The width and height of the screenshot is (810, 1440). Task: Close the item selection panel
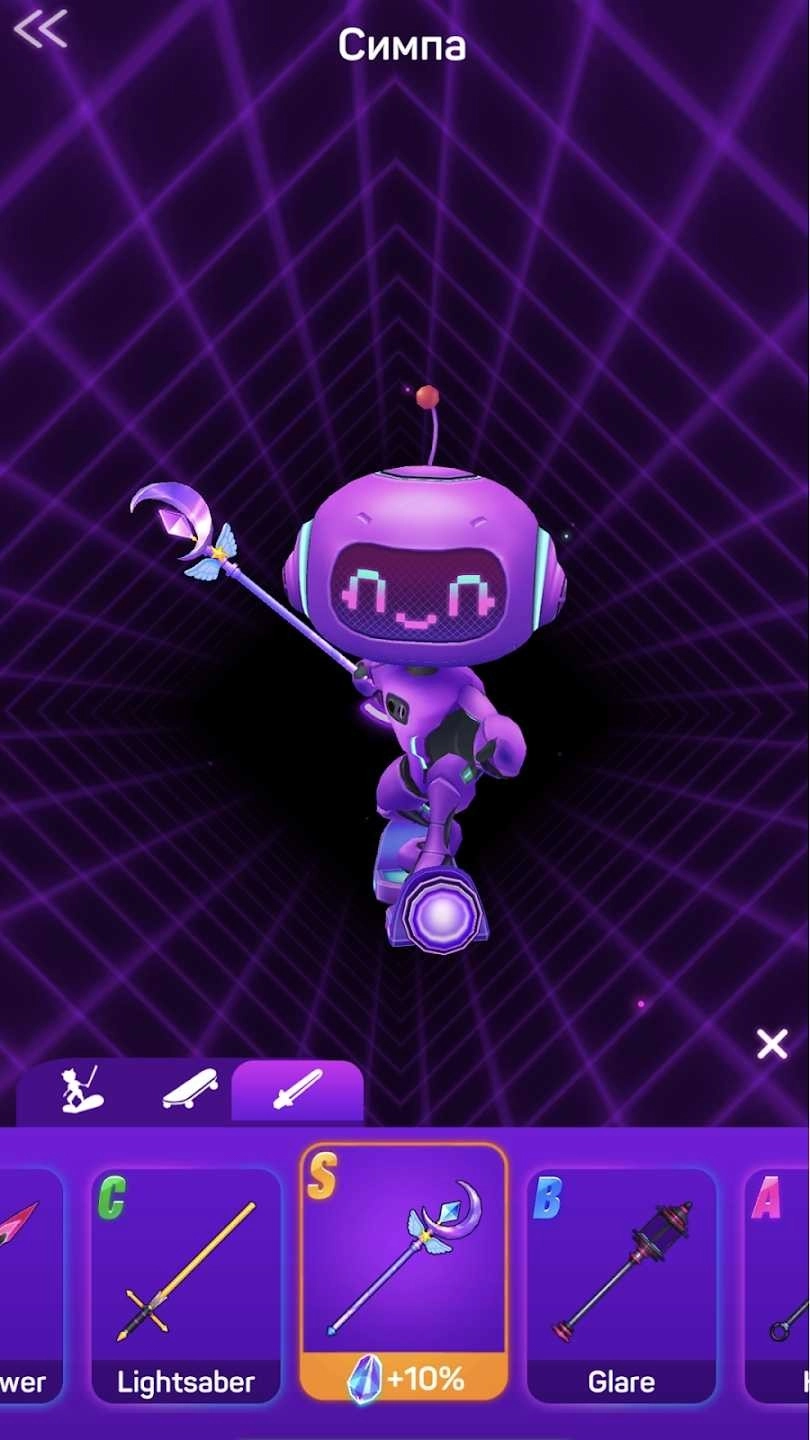click(x=772, y=1045)
